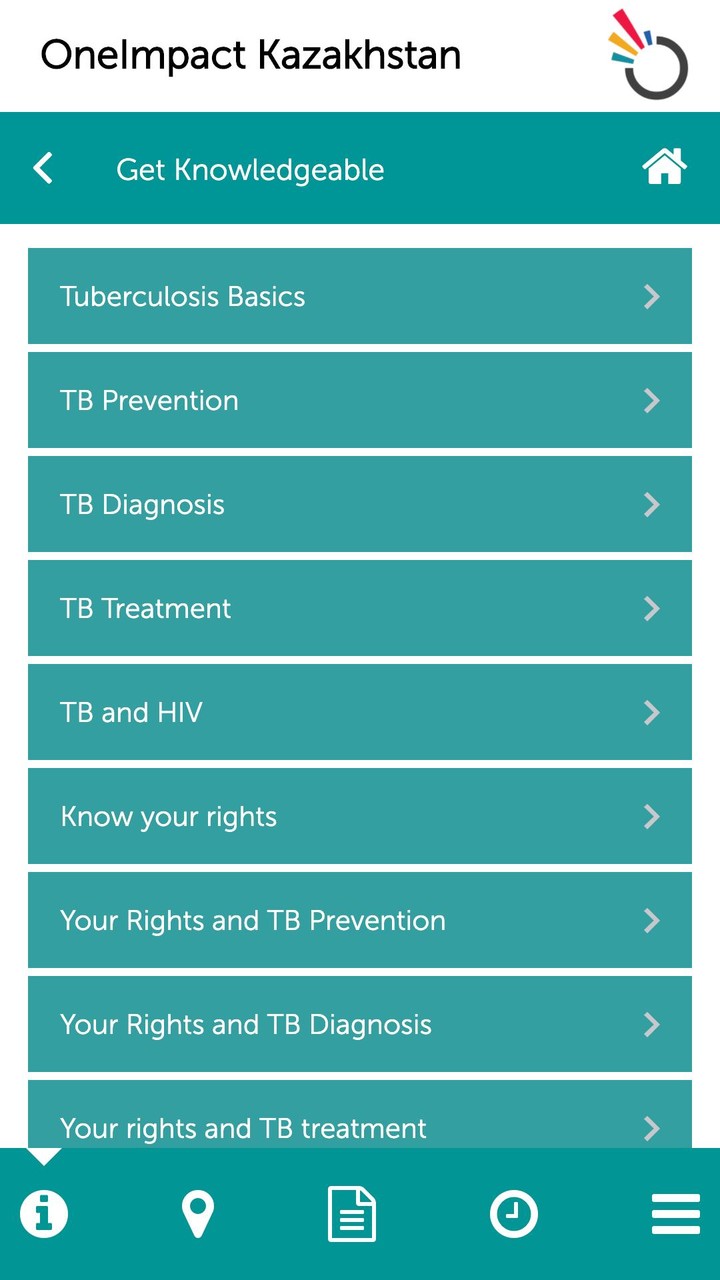Open the TB and HIV topic
This screenshot has height=1280, width=720.
[x=360, y=712]
